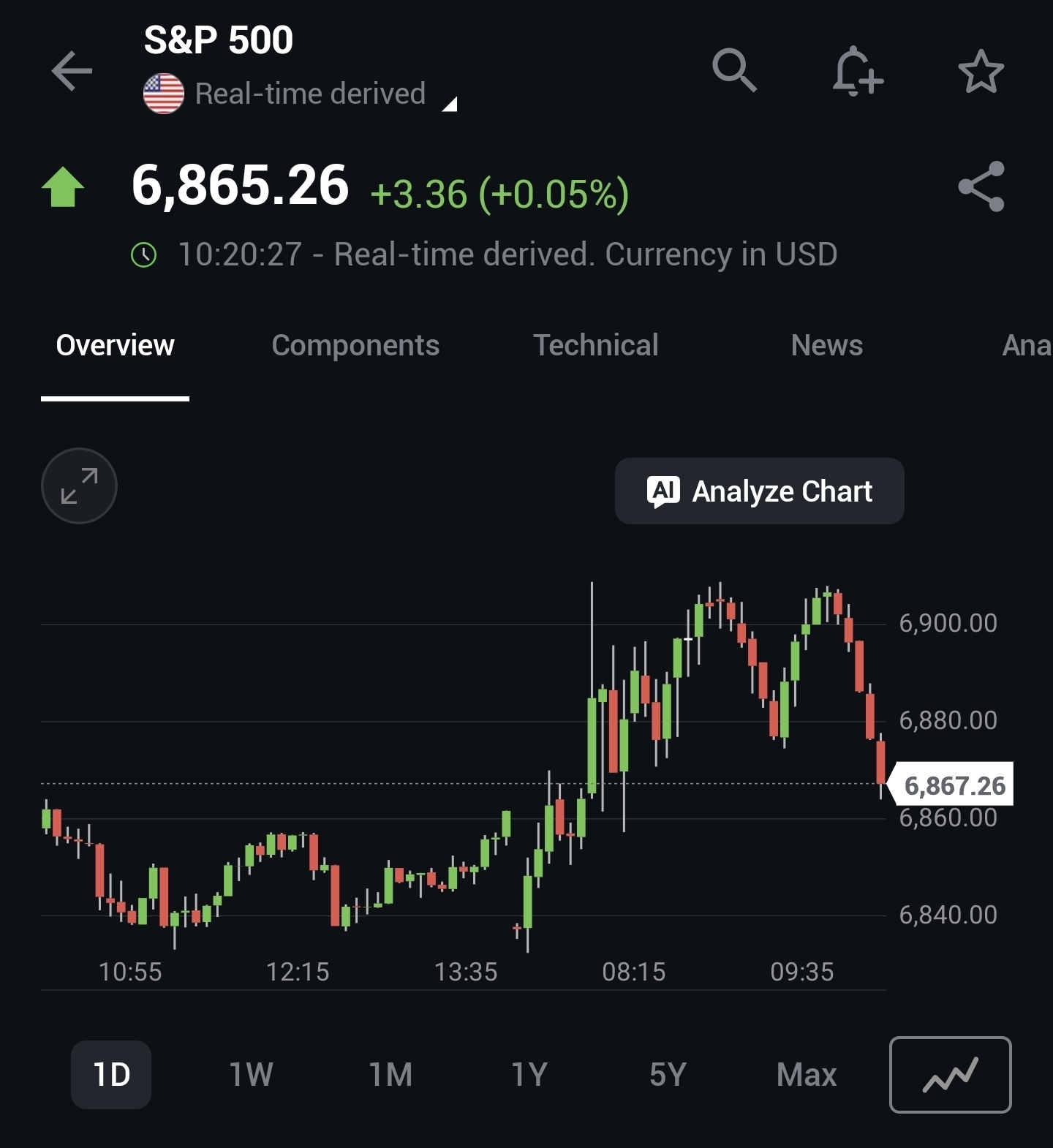Go back using the arrow

click(x=72, y=71)
